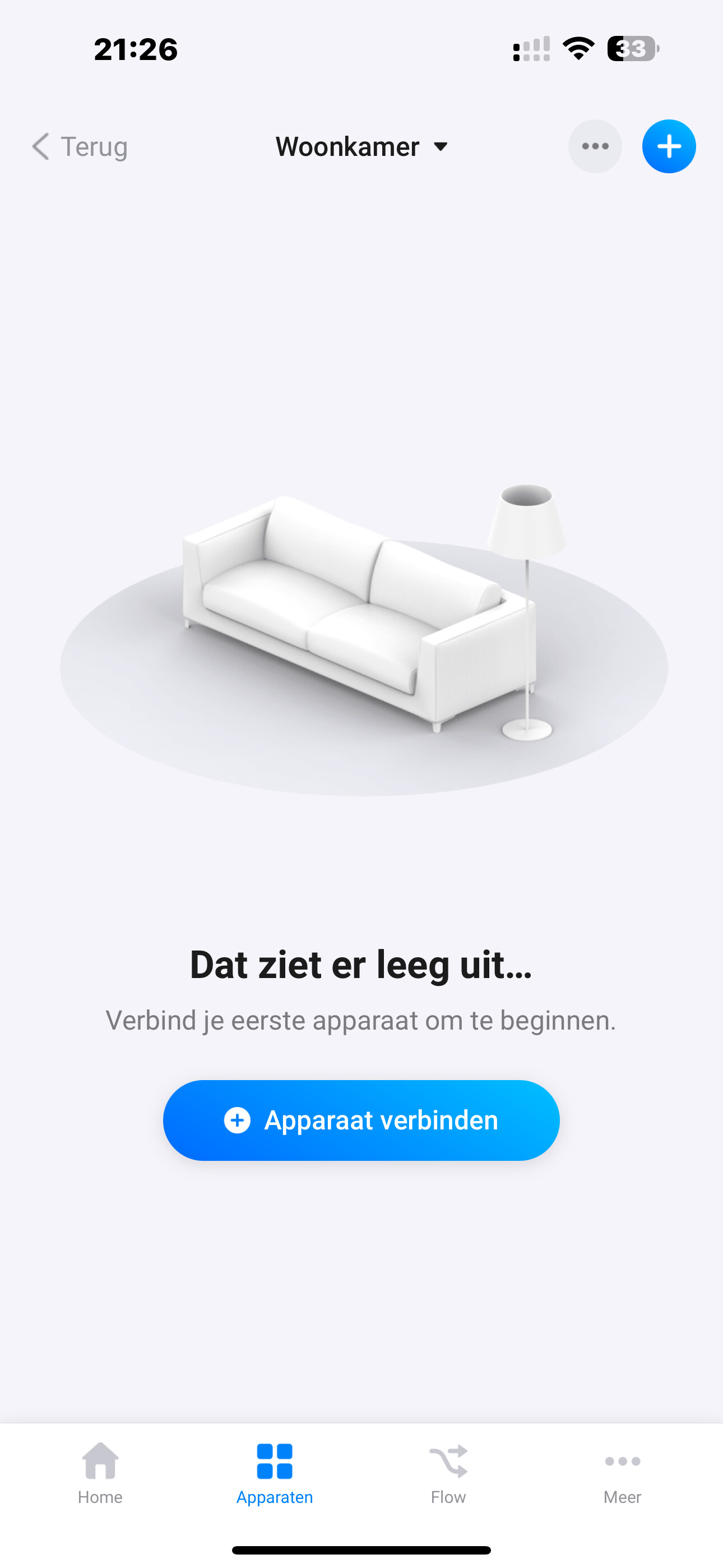Viewport: 723px width, 1568px height.
Task: Switch to the Home tab
Action: point(100,1472)
